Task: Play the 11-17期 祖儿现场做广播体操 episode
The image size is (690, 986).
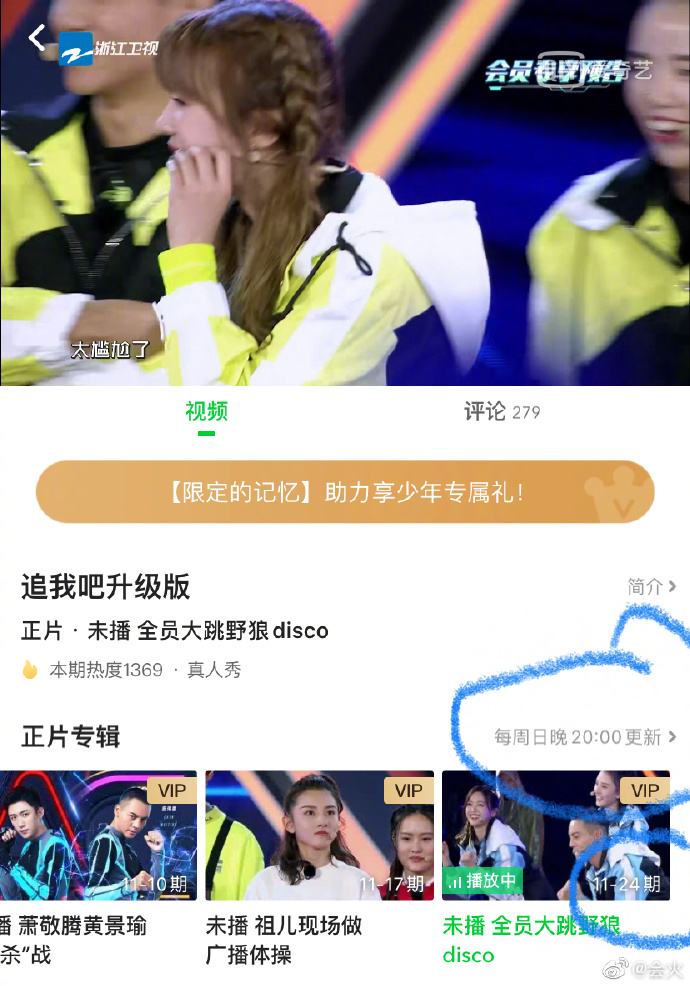Action: (319, 835)
